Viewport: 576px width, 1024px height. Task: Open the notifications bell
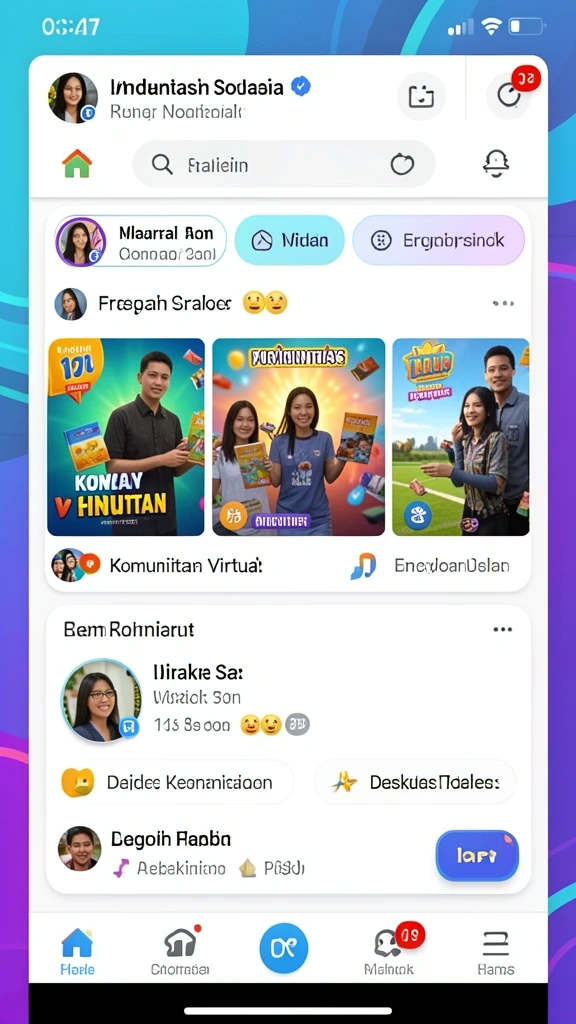coord(496,163)
